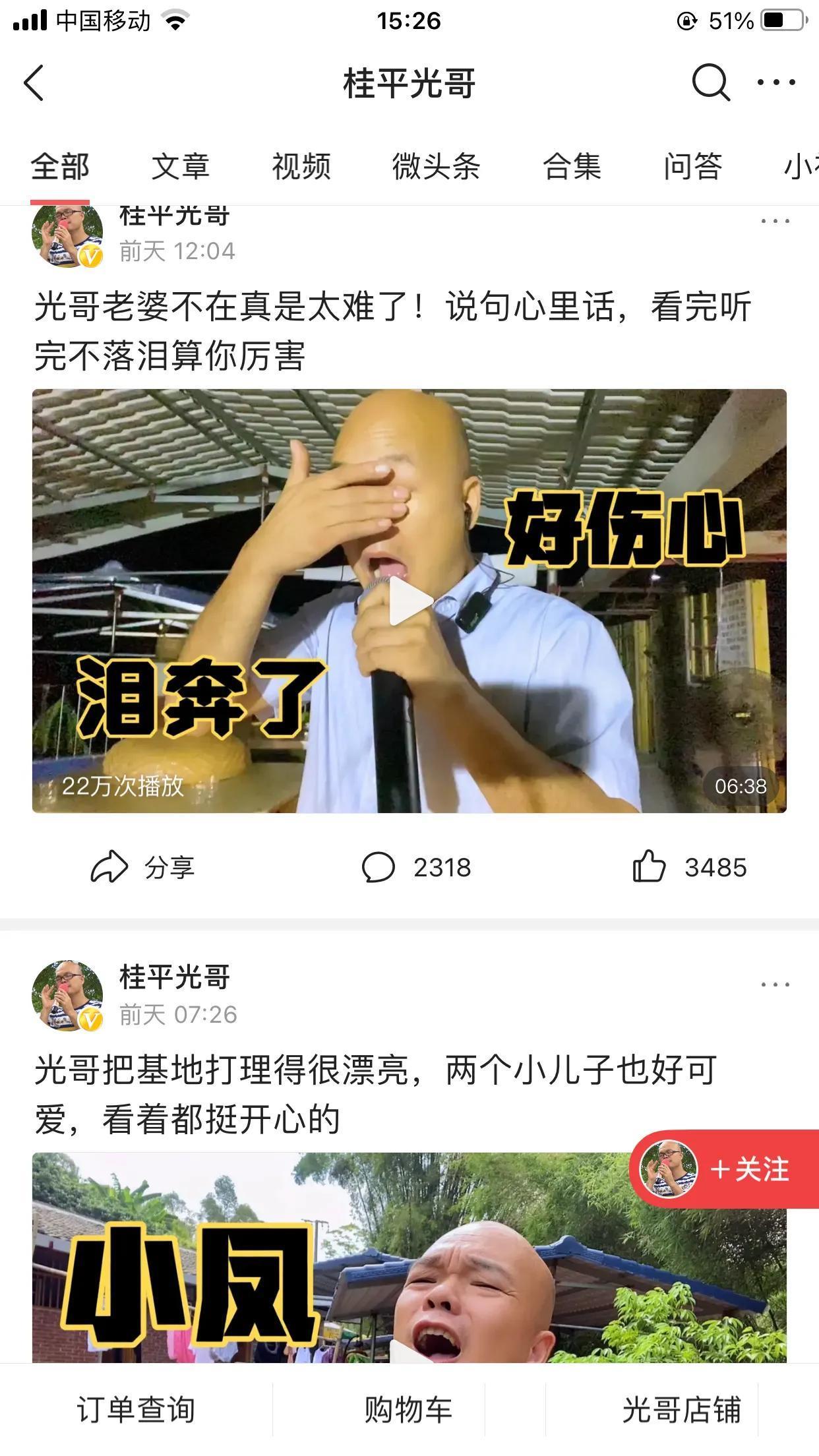Open more options for the 12:04 post
Screen dimensions: 819x1456
coord(775,222)
